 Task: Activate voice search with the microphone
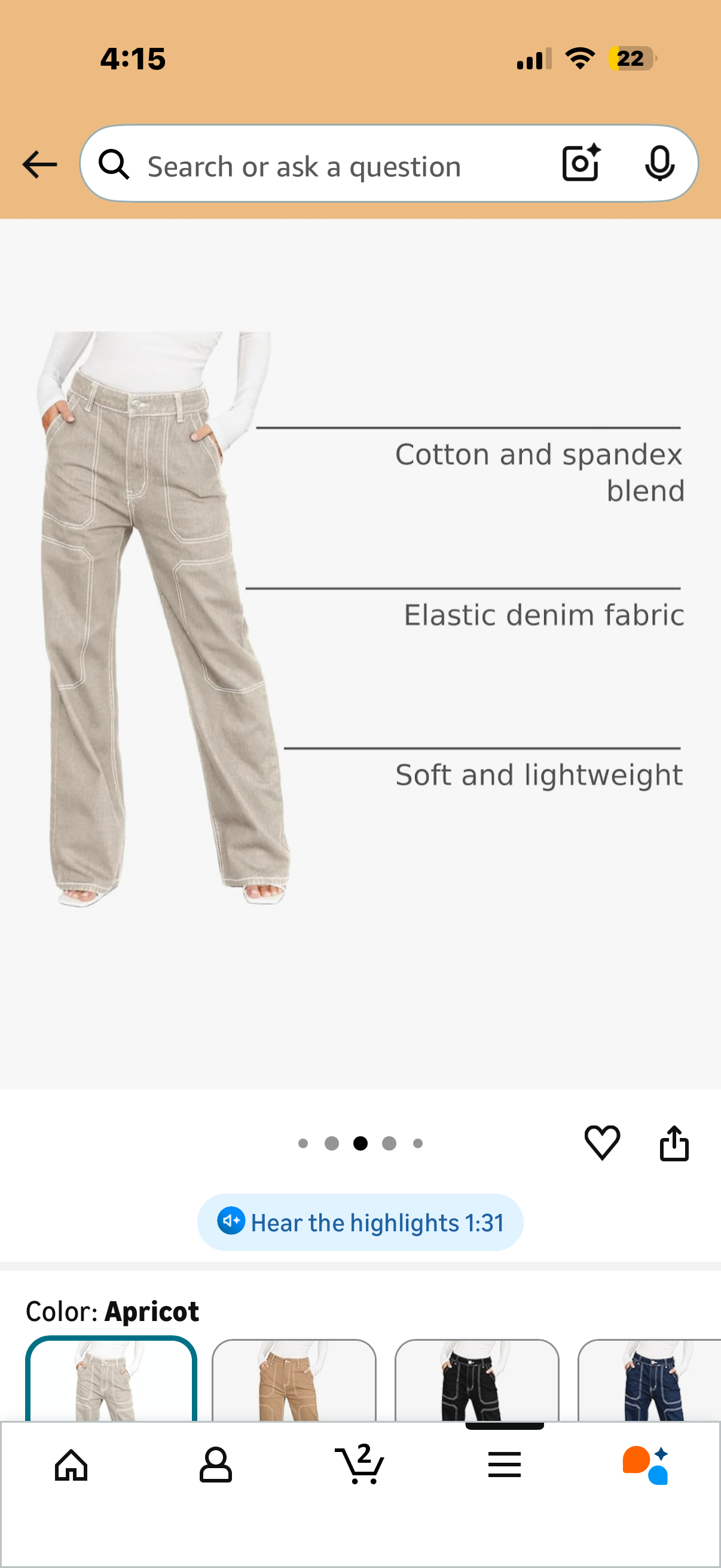click(x=660, y=163)
